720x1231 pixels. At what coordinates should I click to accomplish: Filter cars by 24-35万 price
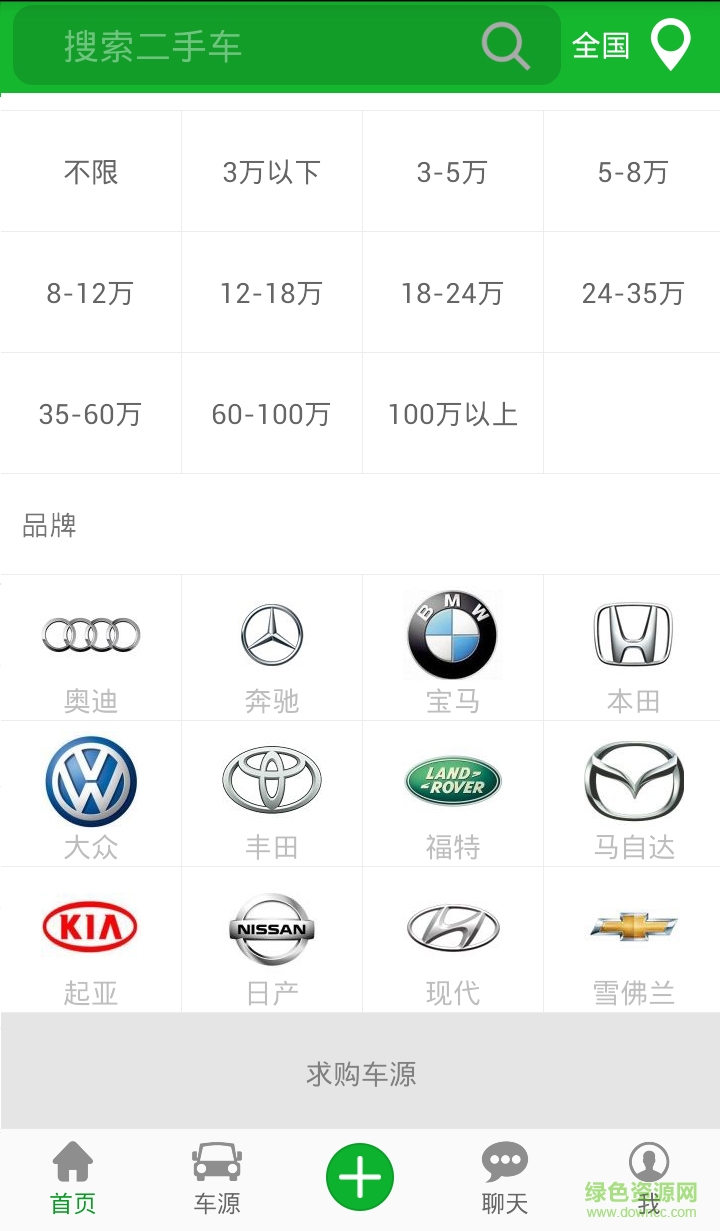pos(632,293)
